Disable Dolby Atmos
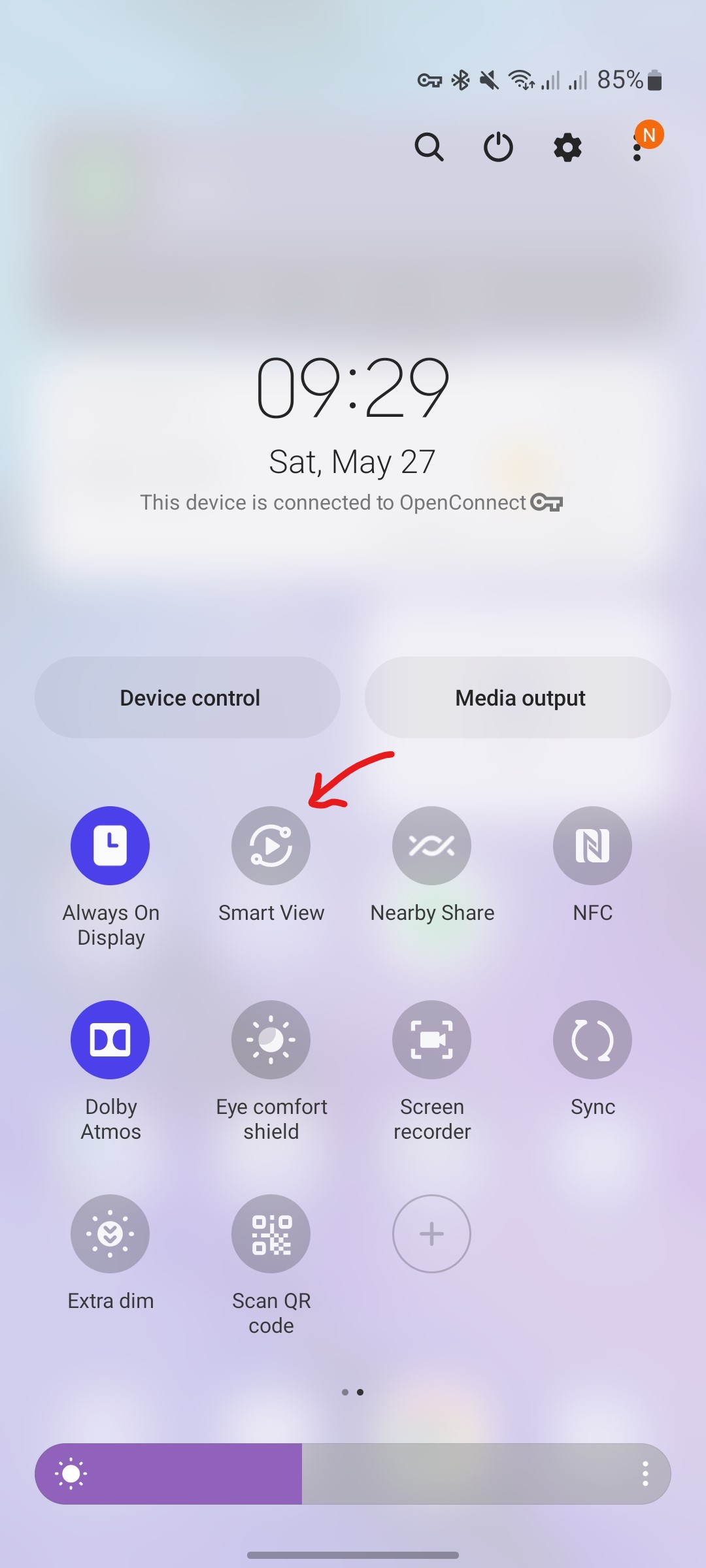 (110, 1039)
